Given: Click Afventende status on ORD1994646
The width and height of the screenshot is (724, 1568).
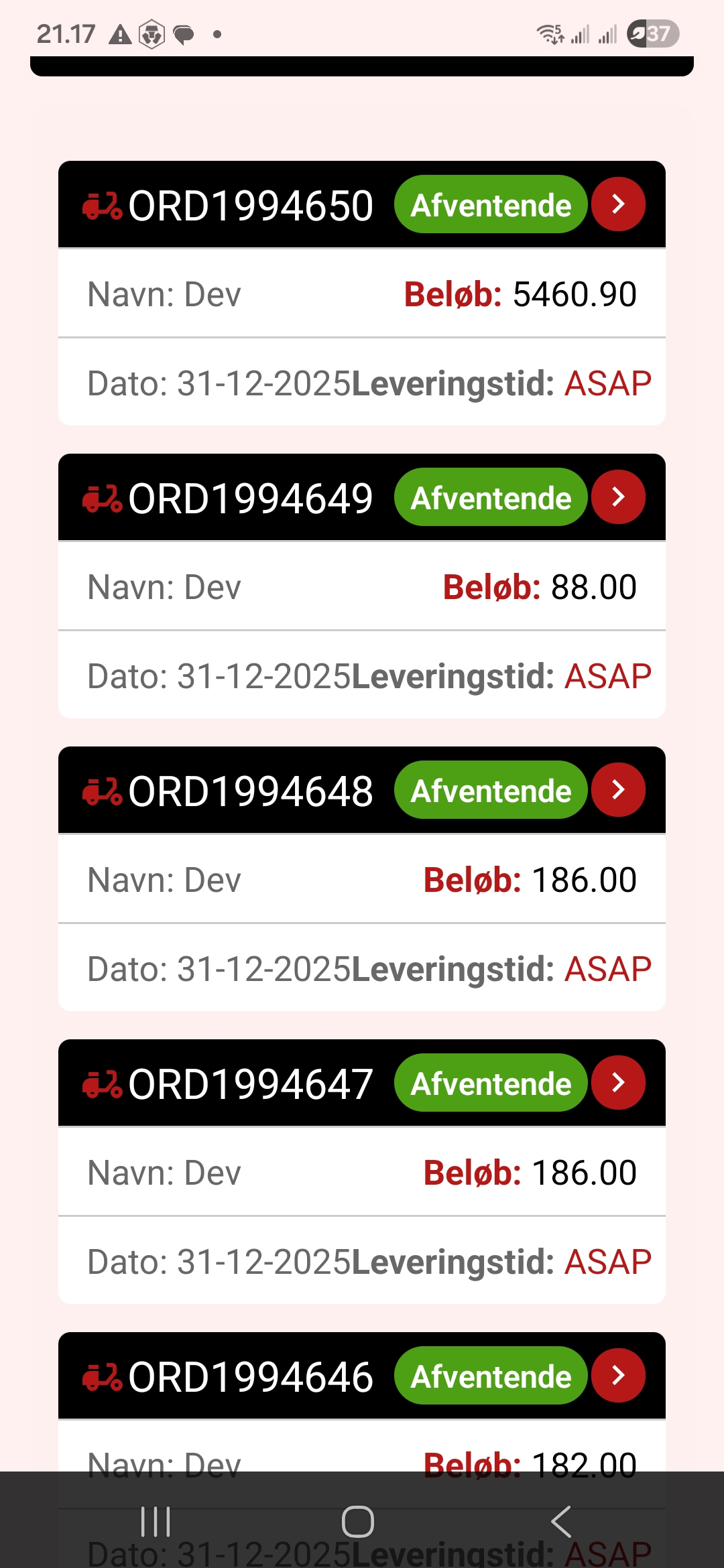Looking at the screenshot, I should click(x=490, y=1376).
